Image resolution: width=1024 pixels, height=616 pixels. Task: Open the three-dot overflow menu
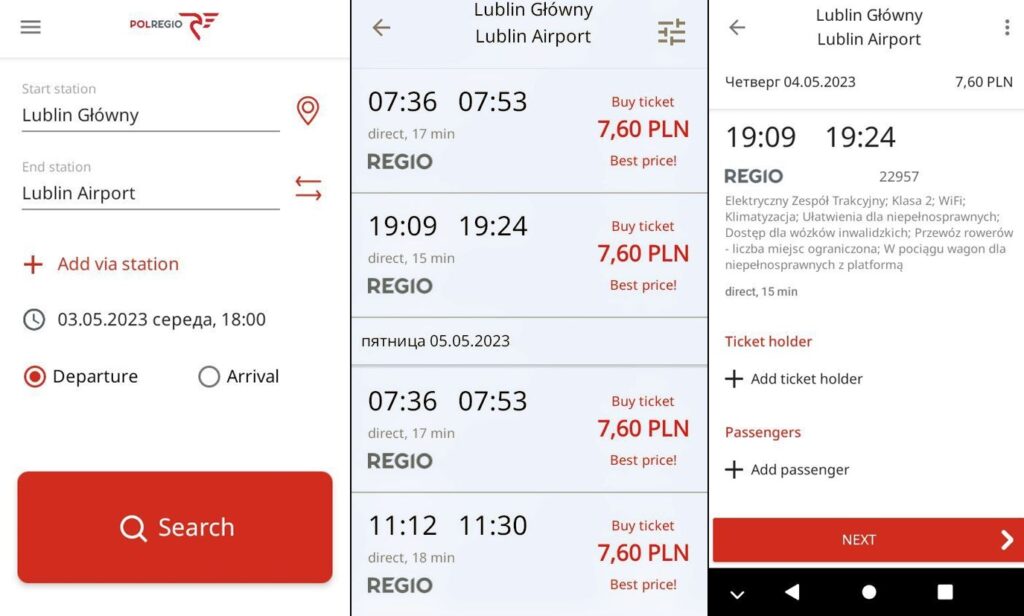coord(1006,28)
